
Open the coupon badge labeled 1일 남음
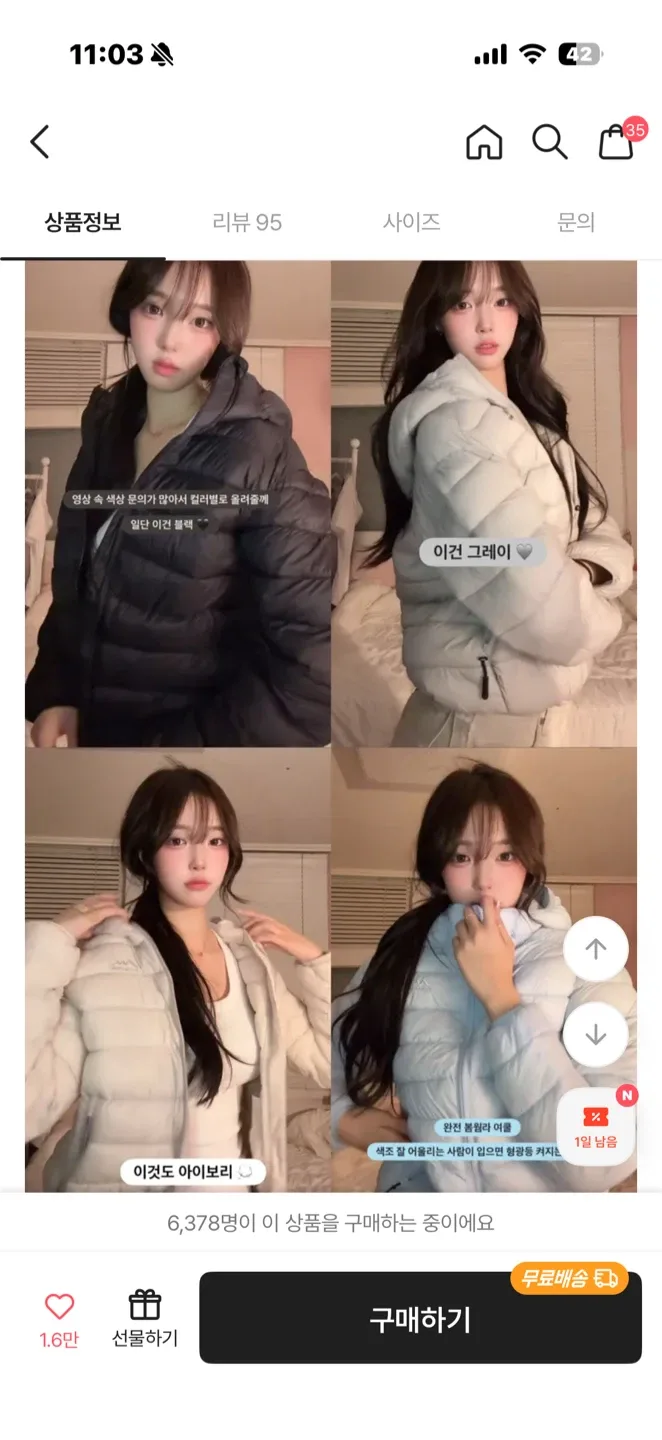[x=596, y=1127]
